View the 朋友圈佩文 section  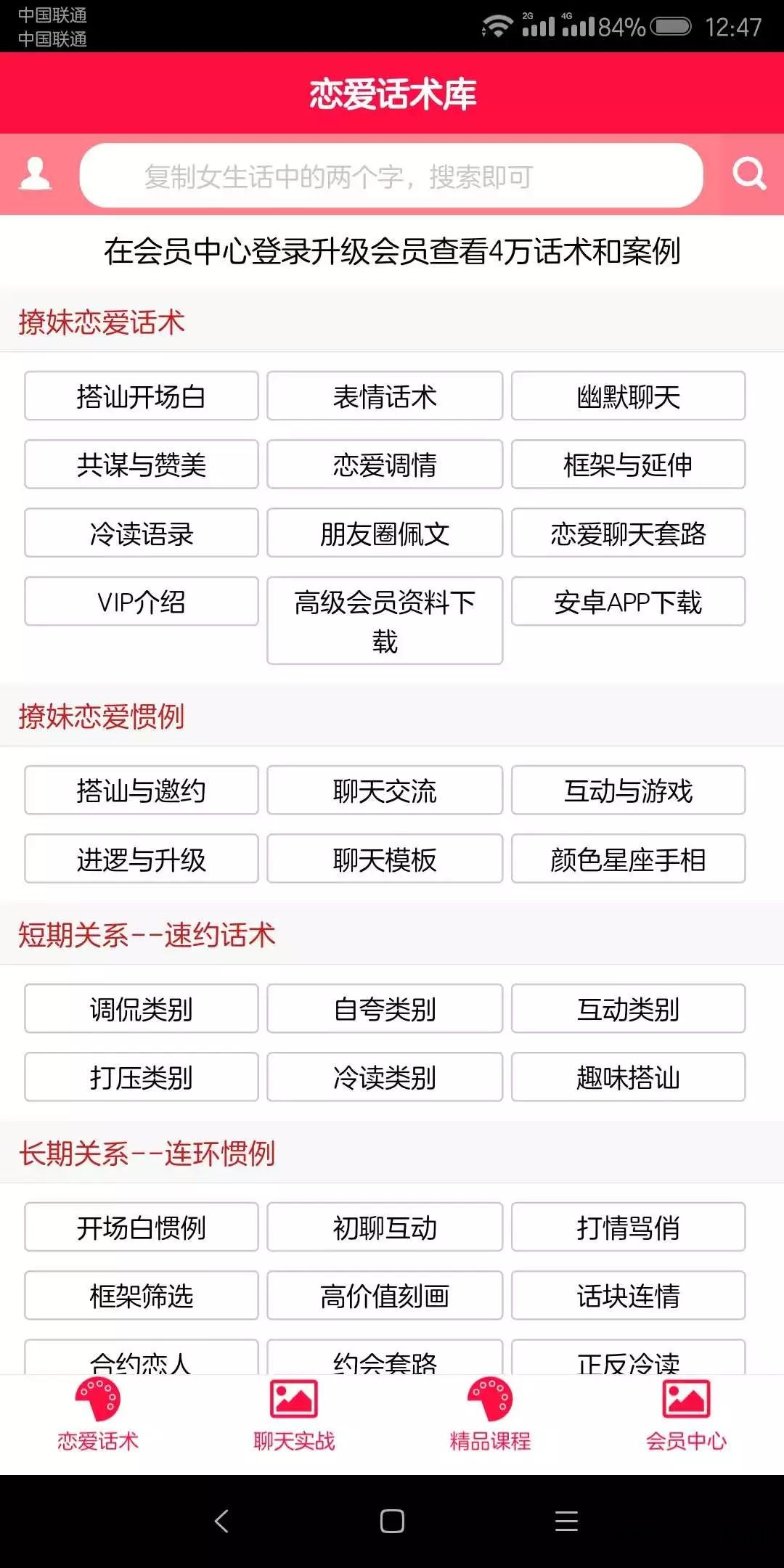[x=385, y=534]
